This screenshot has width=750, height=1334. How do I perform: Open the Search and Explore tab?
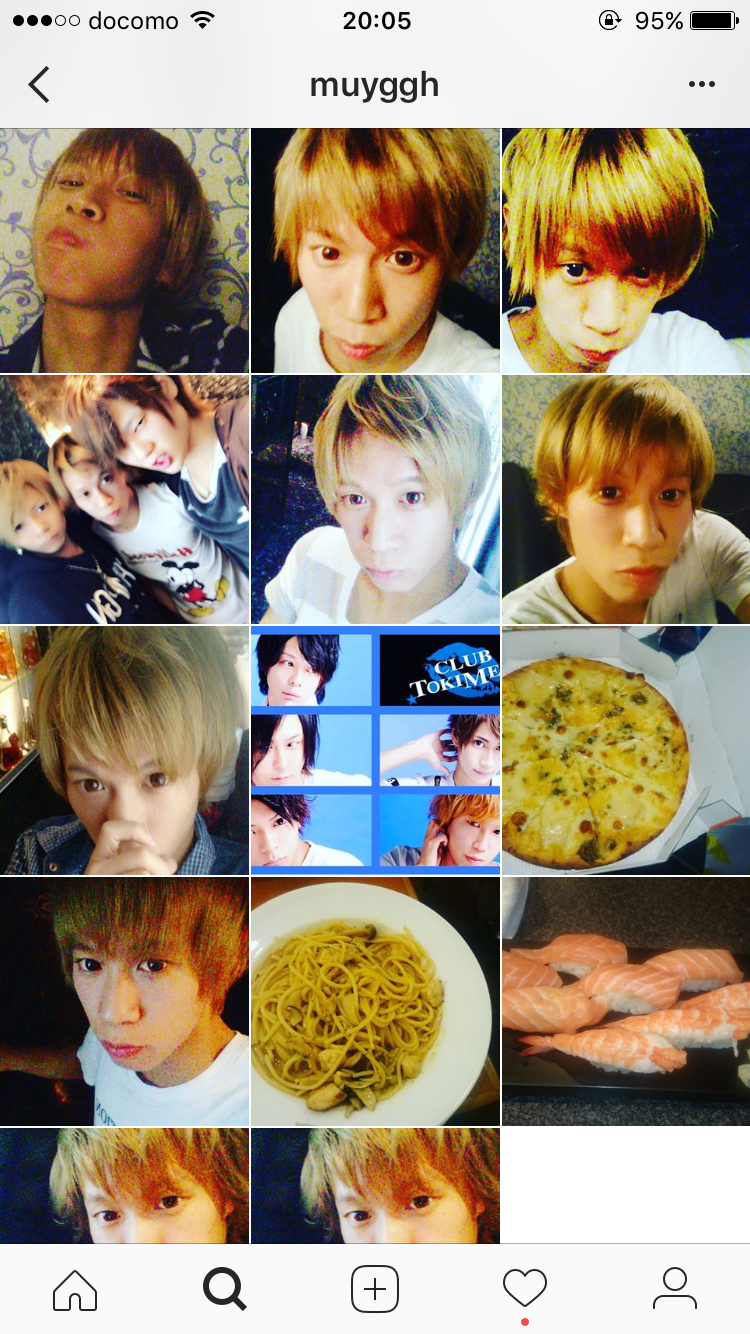click(x=224, y=1289)
